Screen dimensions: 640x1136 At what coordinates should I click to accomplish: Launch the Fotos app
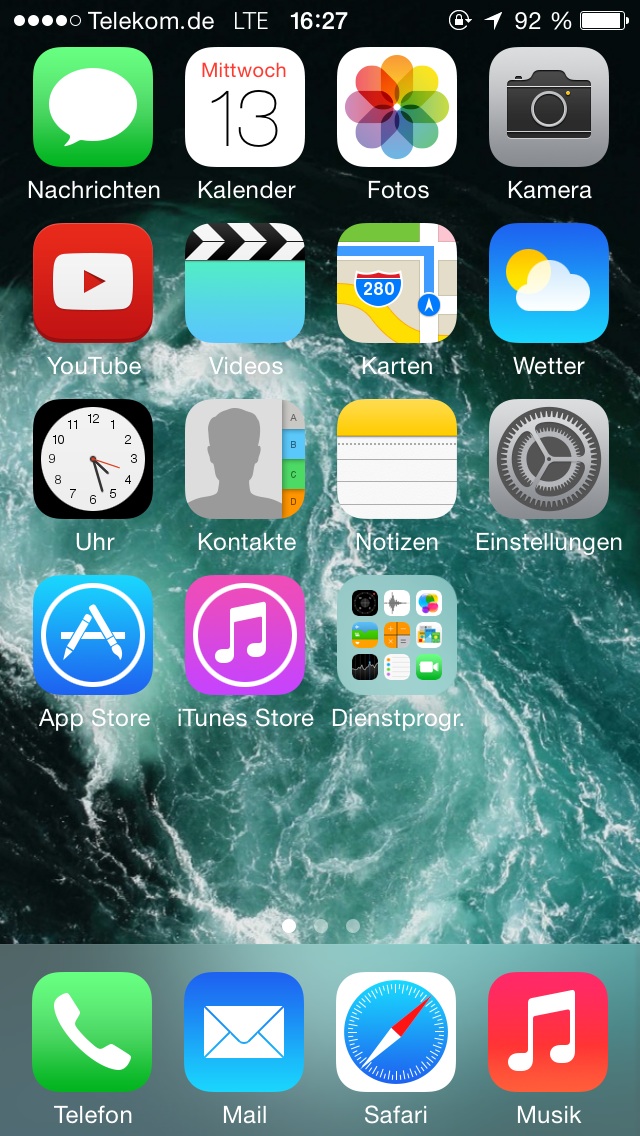[x=397, y=107]
